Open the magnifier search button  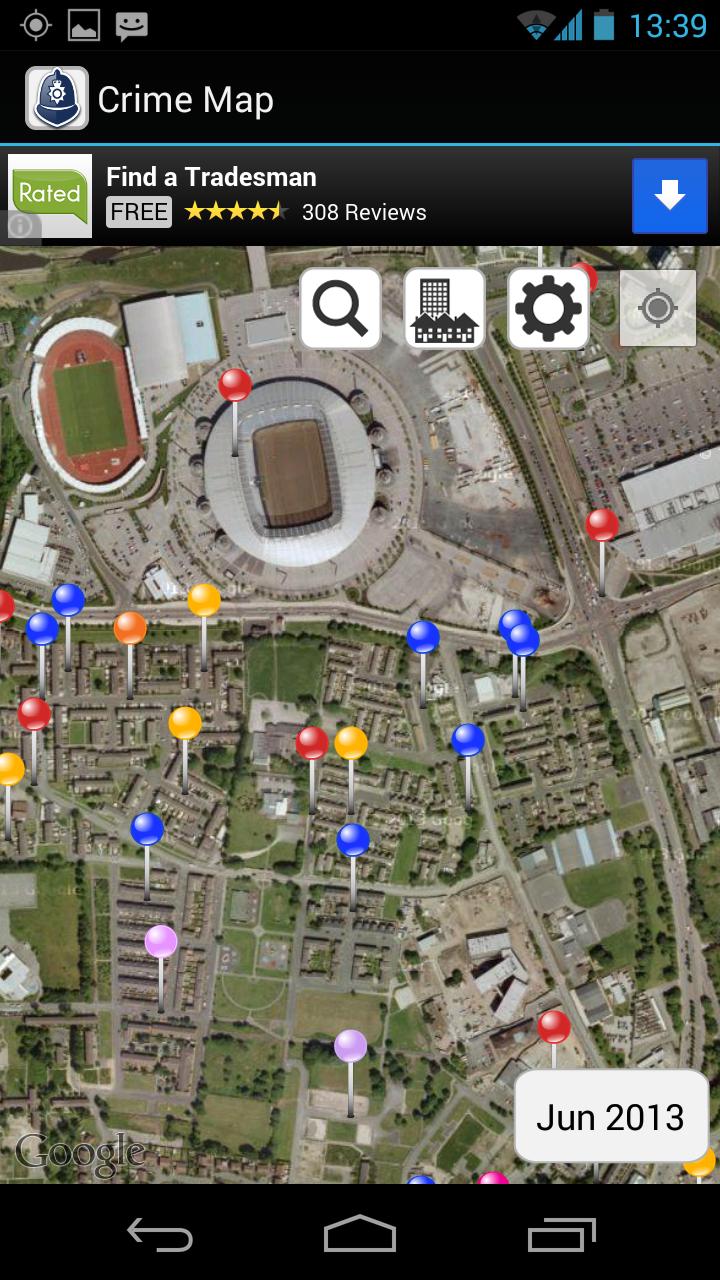340,308
